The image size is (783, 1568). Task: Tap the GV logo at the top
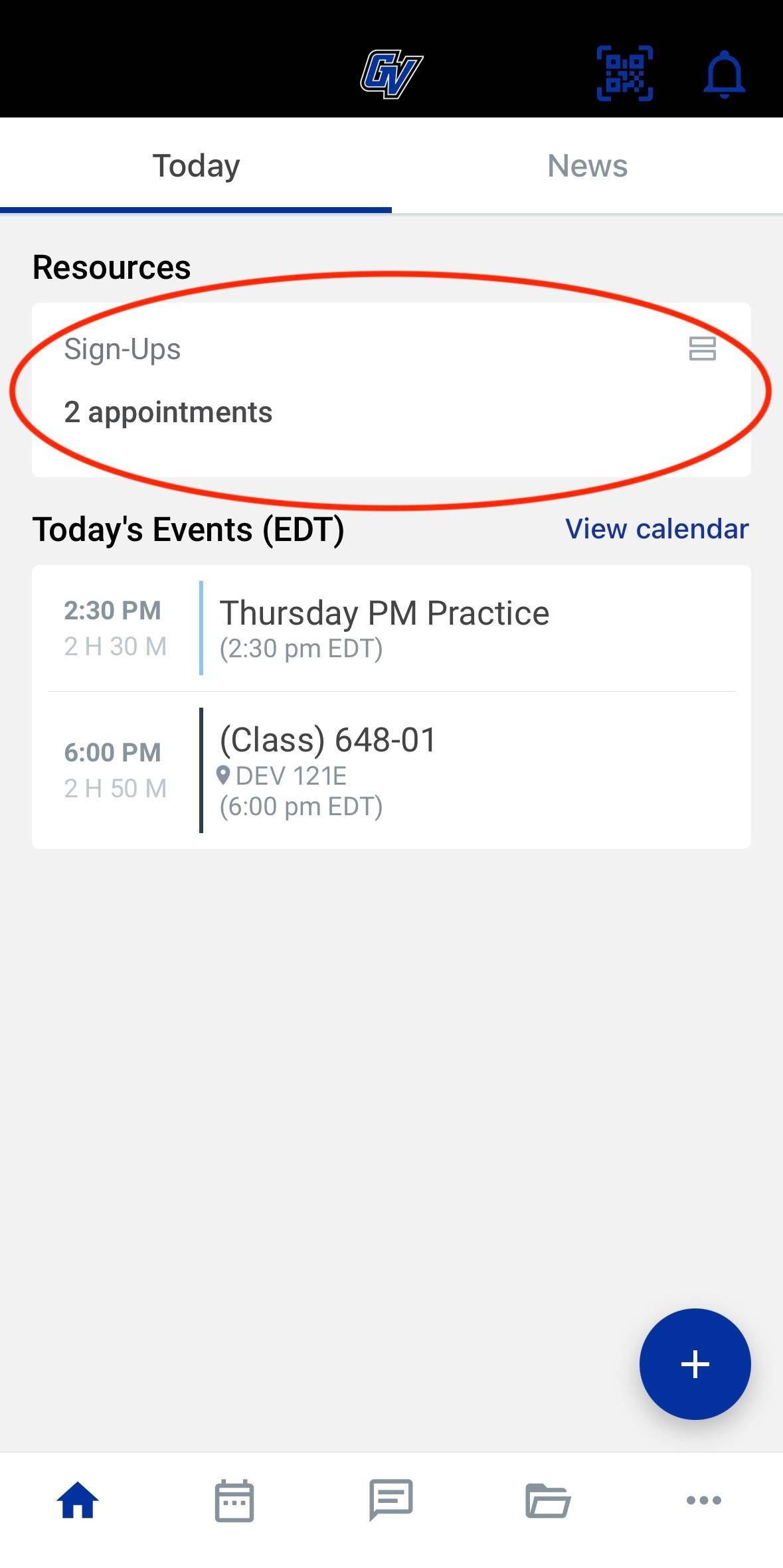pyautogui.click(x=391, y=73)
